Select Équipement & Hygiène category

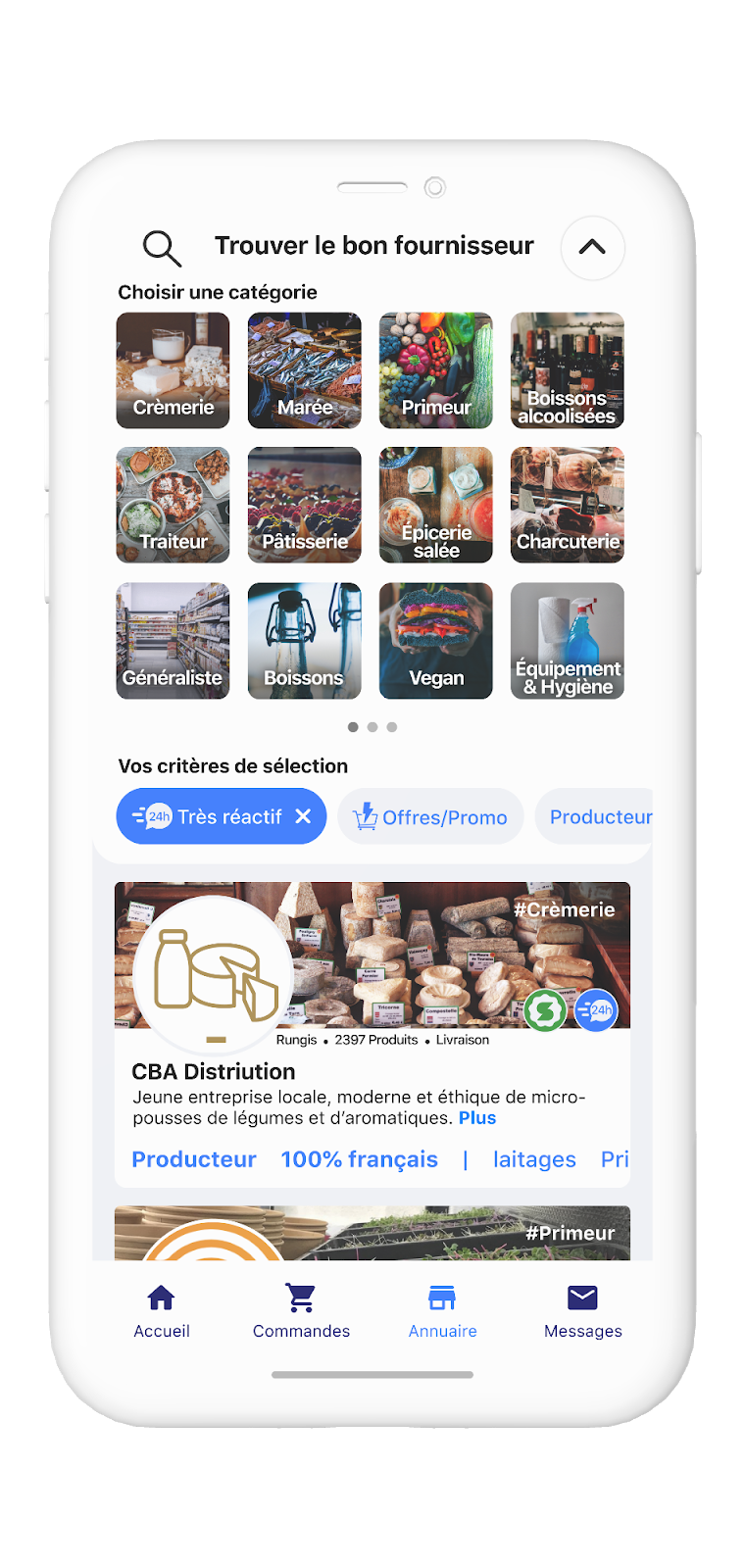pyautogui.click(x=567, y=641)
